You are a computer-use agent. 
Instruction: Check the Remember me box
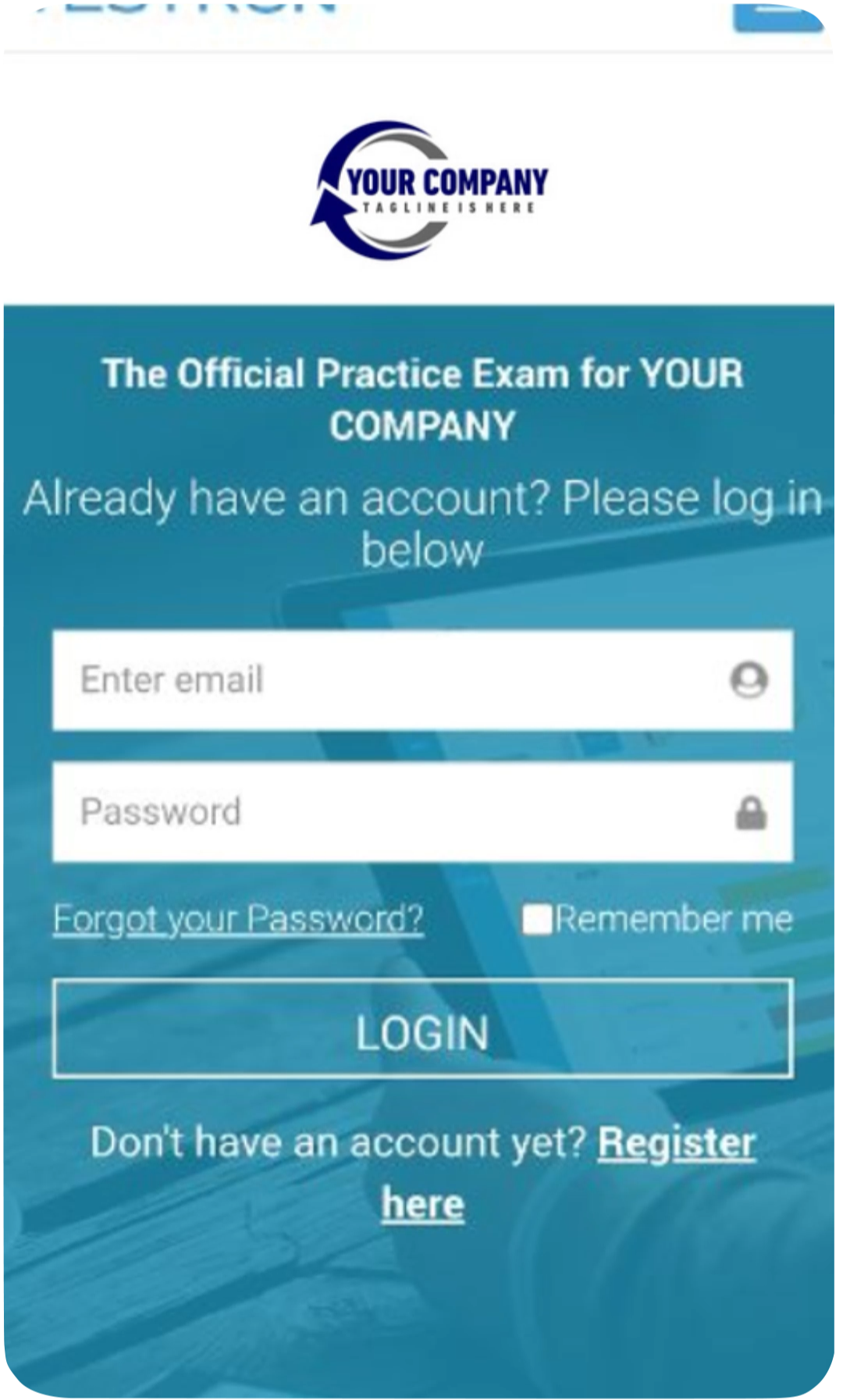click(537, 920)
